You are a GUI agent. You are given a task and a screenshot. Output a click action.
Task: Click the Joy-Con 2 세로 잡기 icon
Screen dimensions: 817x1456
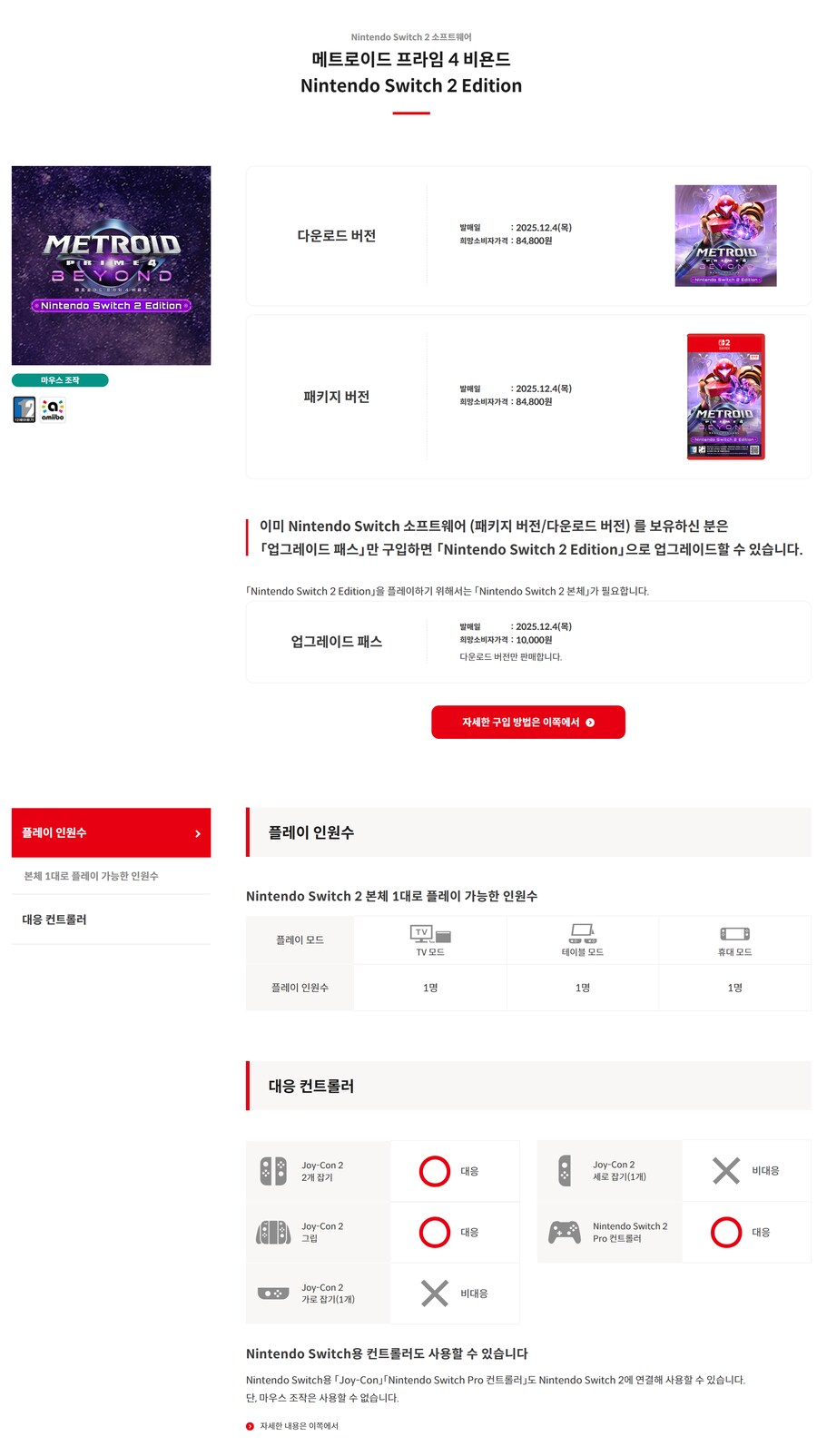pos(565,1170)
